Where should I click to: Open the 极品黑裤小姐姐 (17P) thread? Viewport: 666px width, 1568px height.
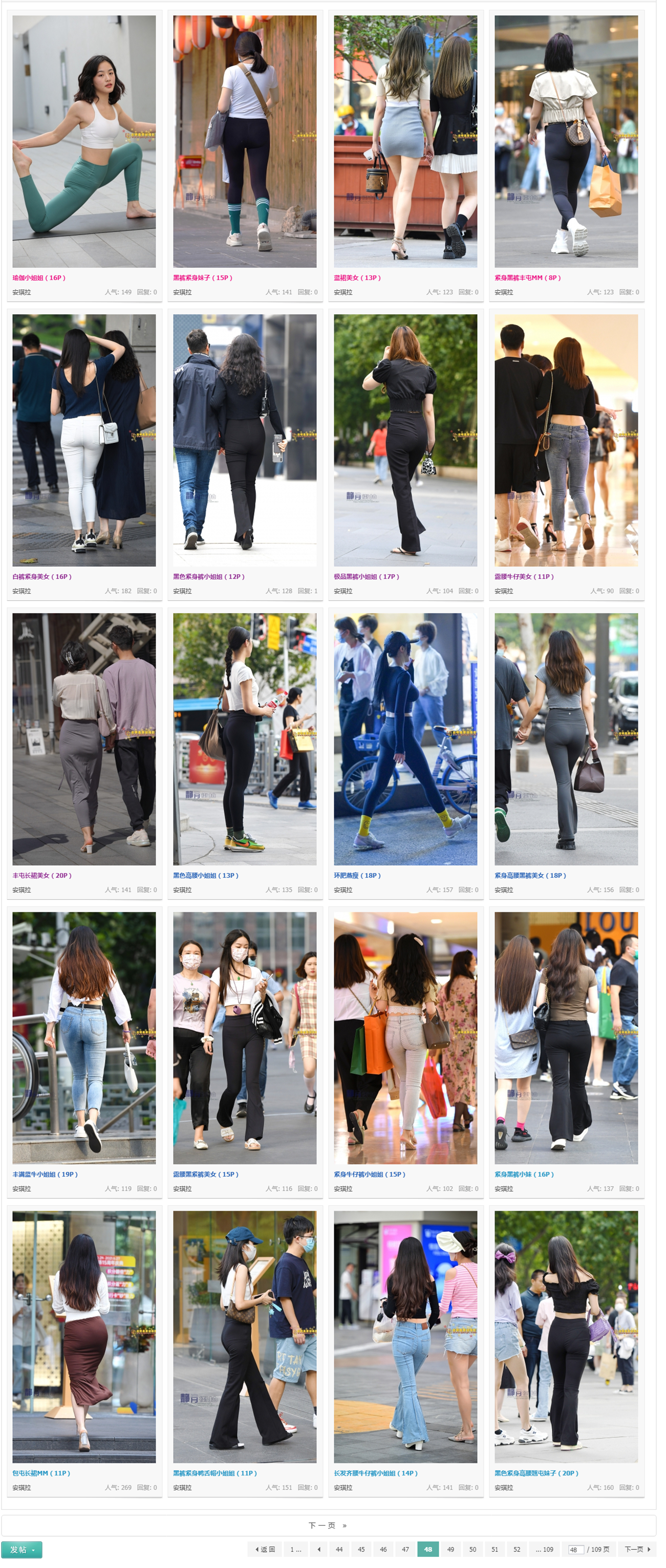tap(366, 576)
